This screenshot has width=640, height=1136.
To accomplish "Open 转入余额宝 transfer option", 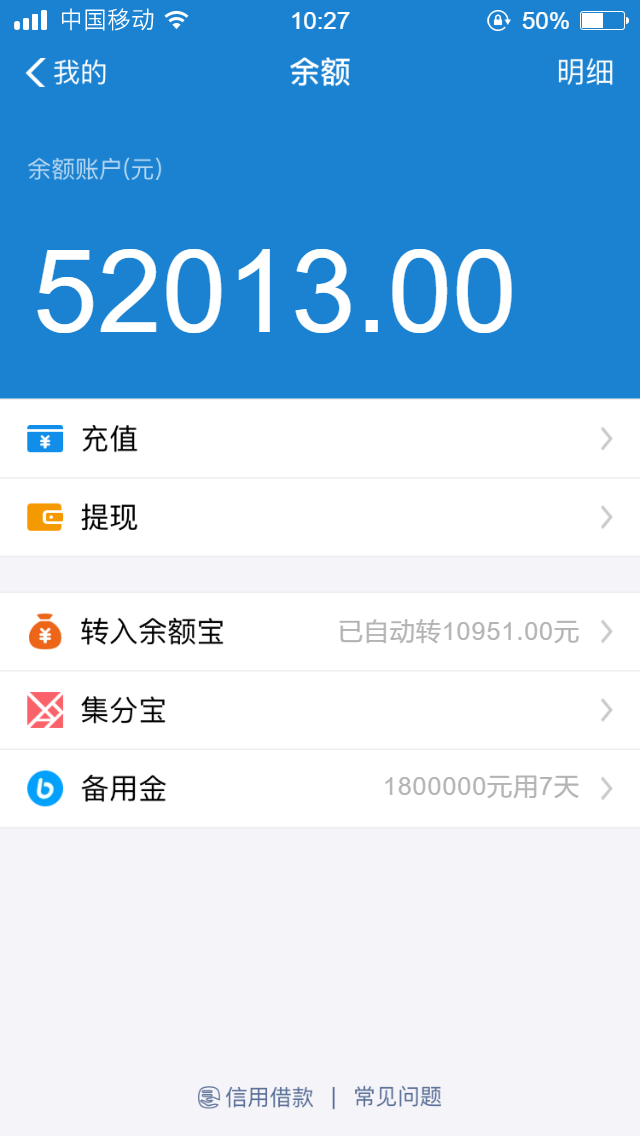I will (320, 632).
